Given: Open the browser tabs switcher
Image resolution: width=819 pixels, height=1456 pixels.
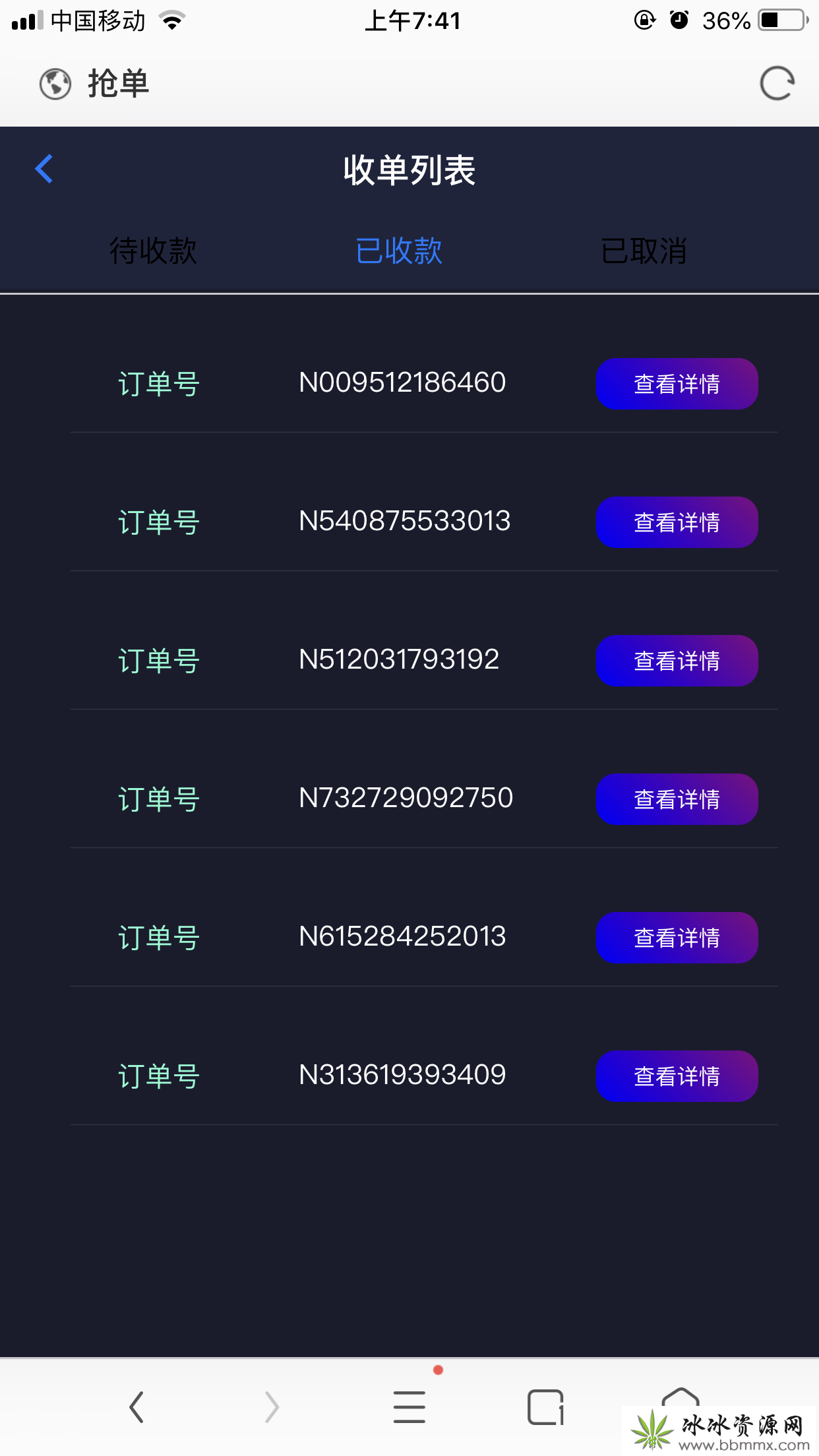Looking at the screenshot, I should [x=546, y=1407].
